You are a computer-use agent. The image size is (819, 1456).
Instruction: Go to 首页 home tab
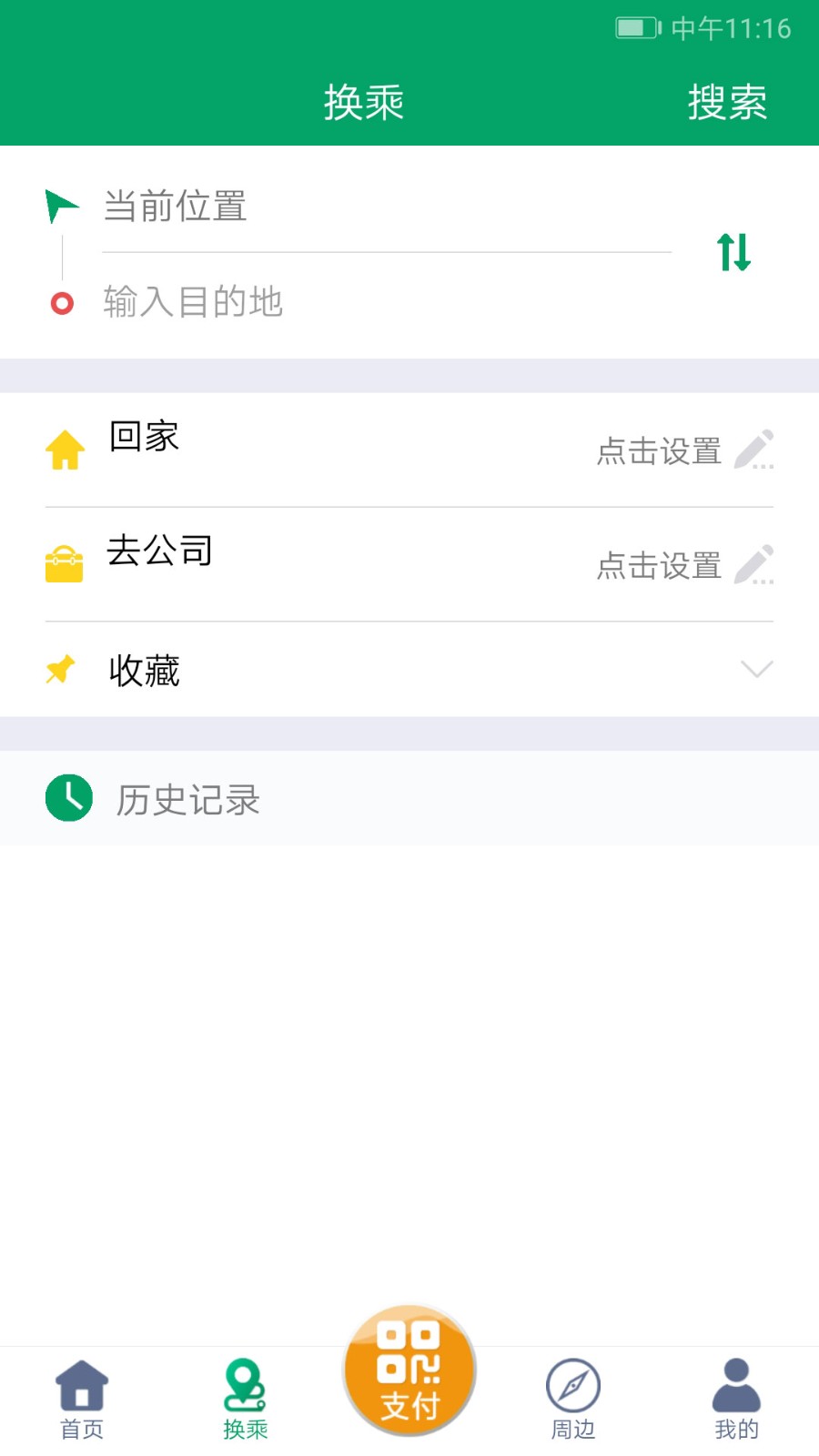(82, 1400)
